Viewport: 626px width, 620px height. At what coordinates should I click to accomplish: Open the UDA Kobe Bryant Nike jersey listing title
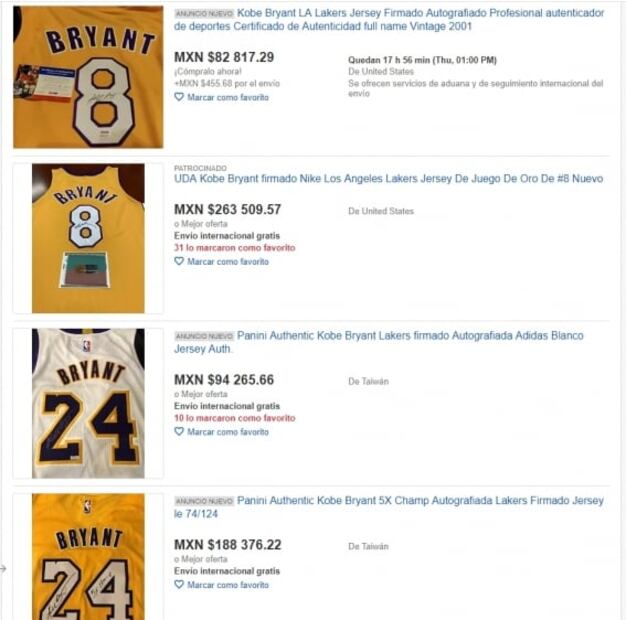[388, 179]
